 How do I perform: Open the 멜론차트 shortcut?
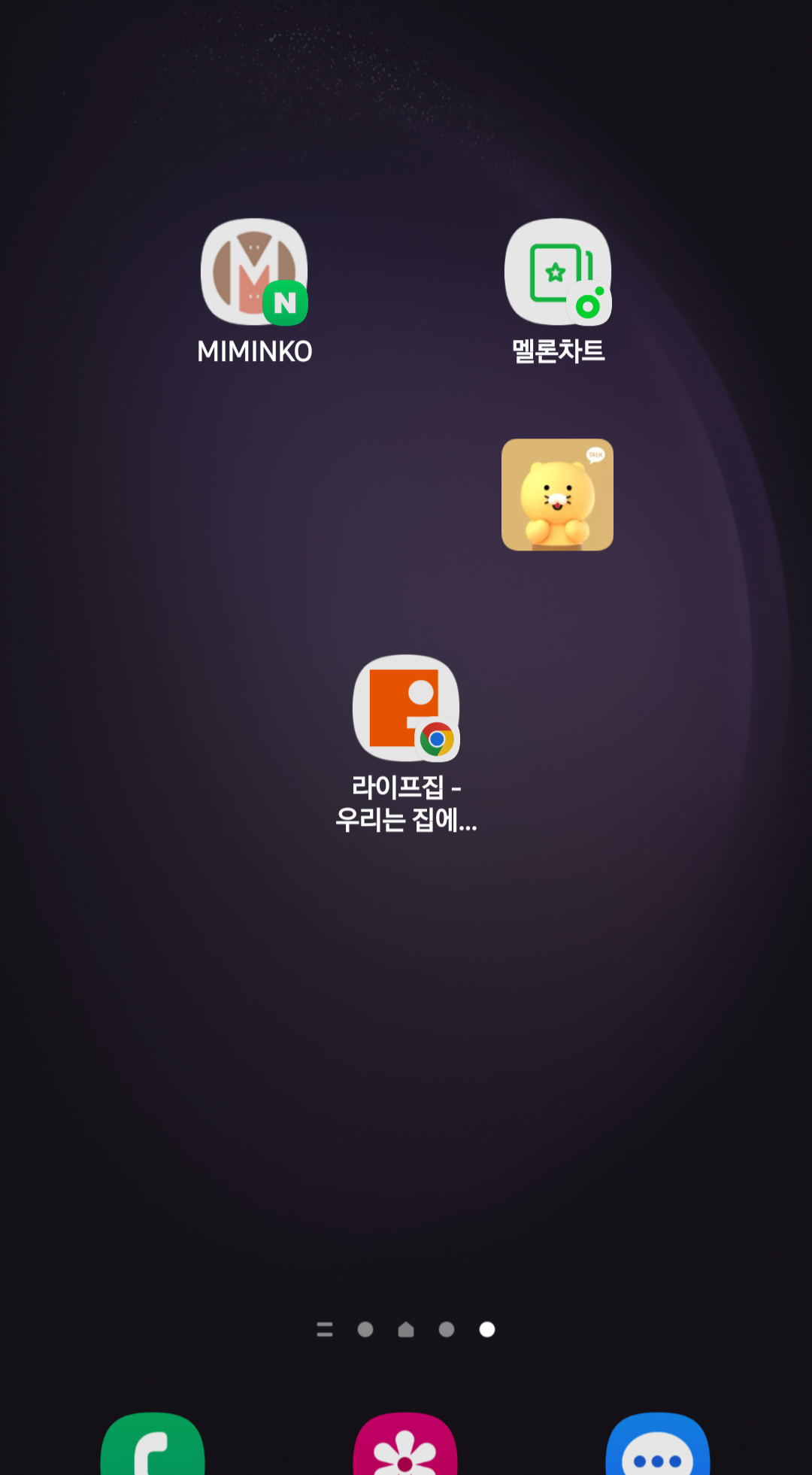[x=557, y=272]
